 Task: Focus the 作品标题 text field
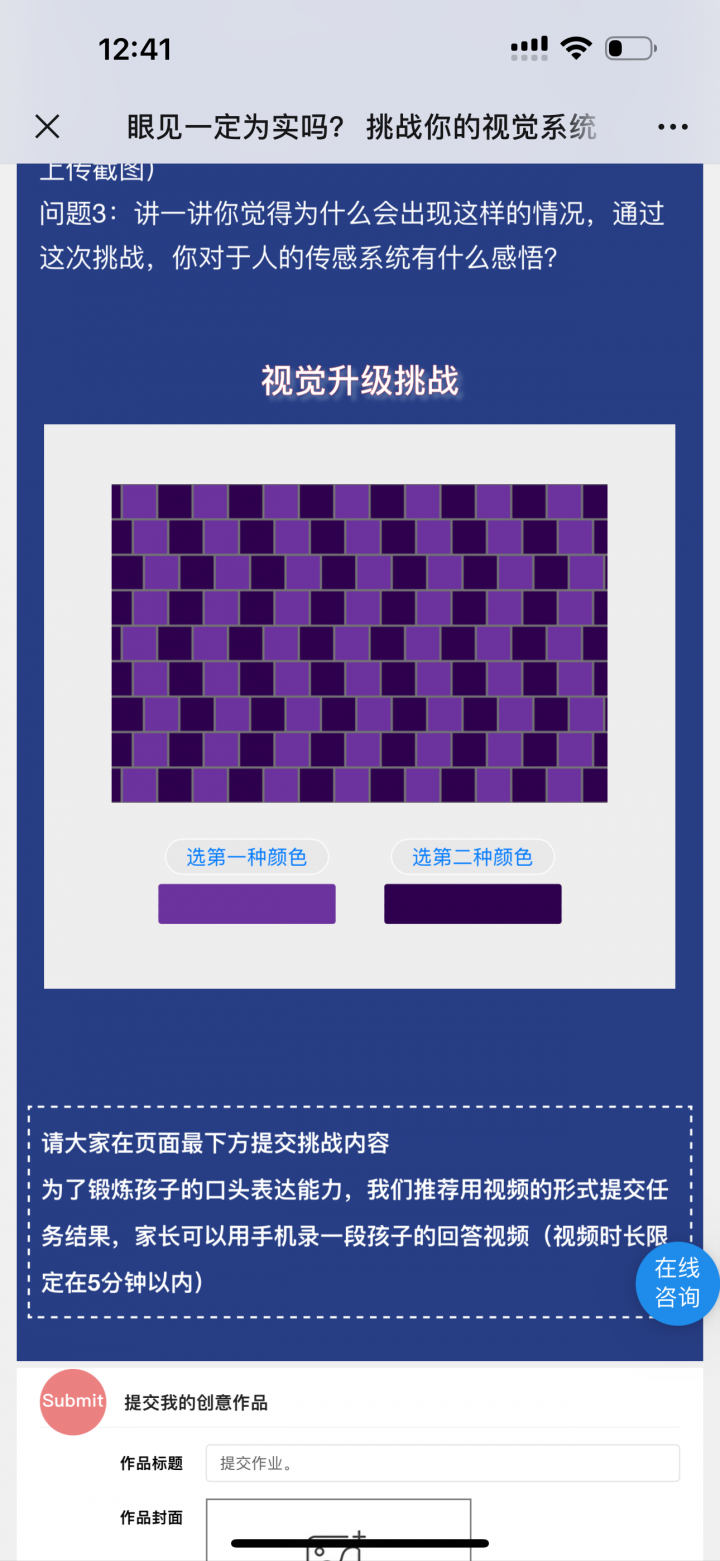point(442,1463)
